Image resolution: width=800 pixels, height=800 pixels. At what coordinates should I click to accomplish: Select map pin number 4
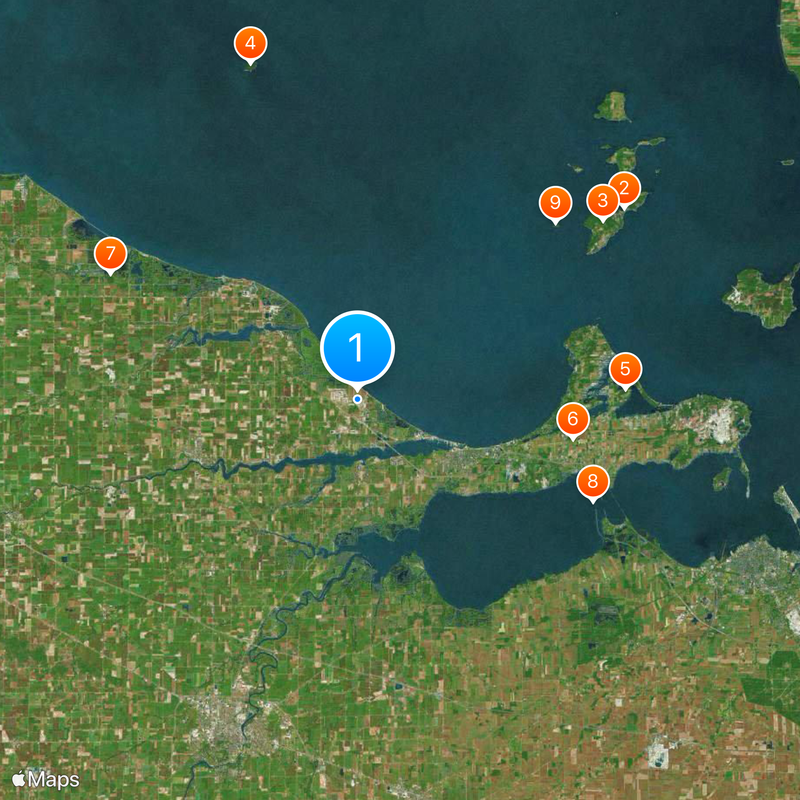(x=250, y=44)
